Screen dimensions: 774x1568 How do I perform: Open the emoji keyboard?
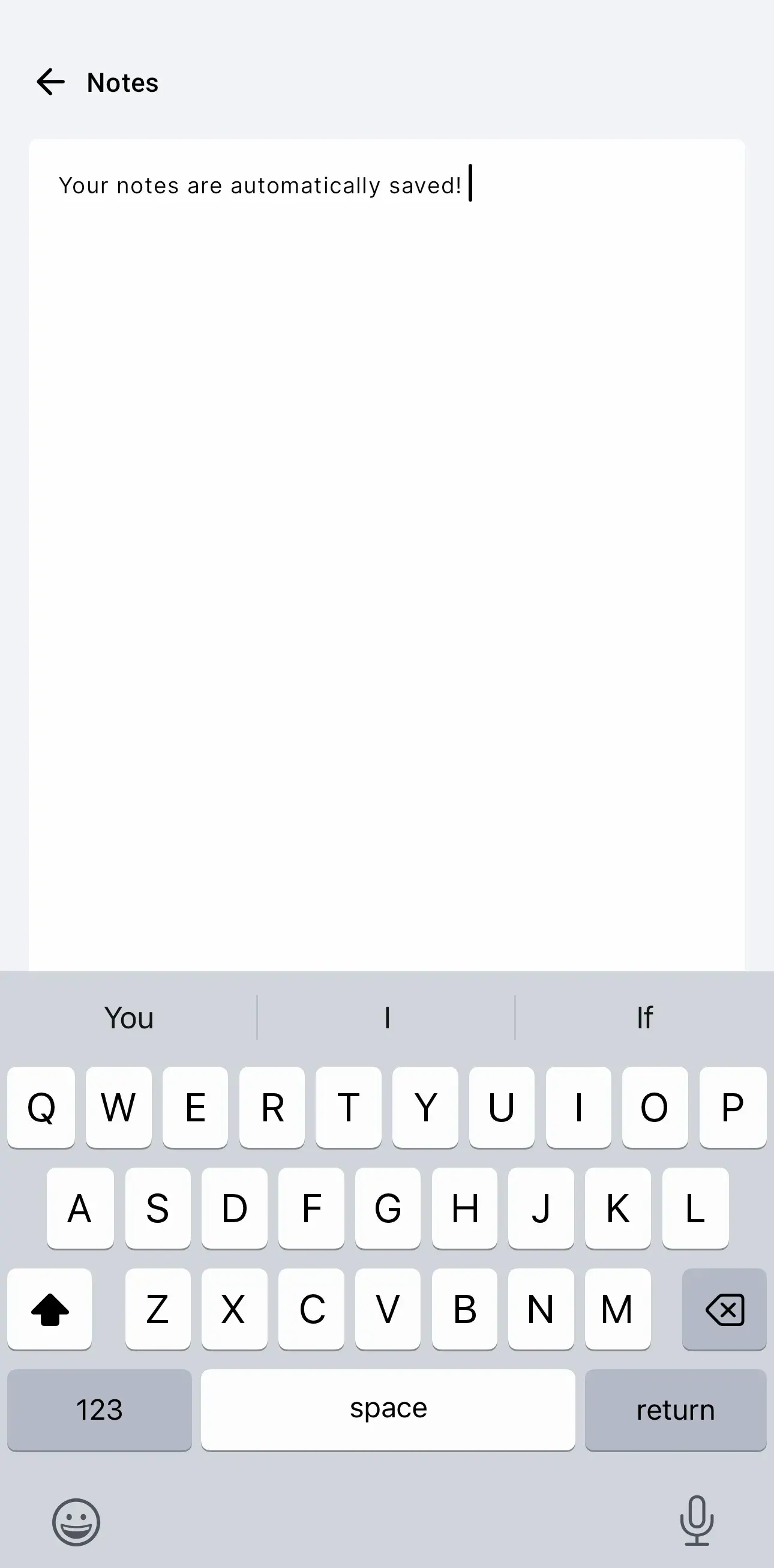76,1522
